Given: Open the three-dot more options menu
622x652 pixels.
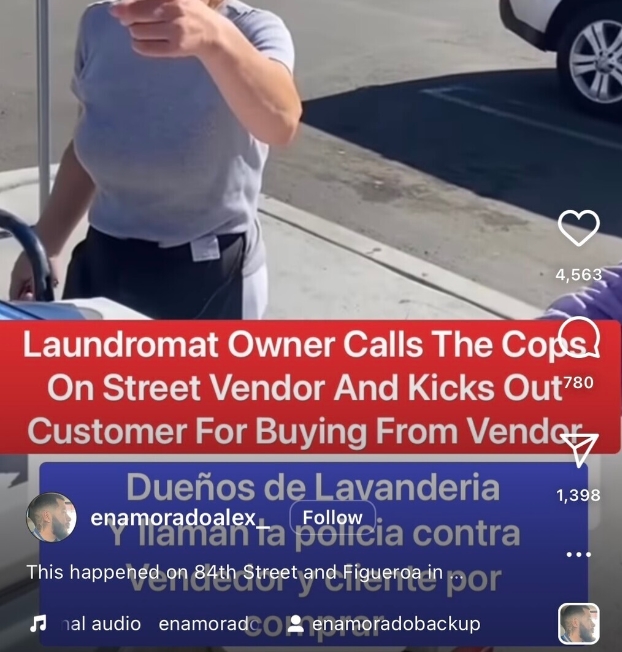Looking at the screenshot, I should [578, 554].
